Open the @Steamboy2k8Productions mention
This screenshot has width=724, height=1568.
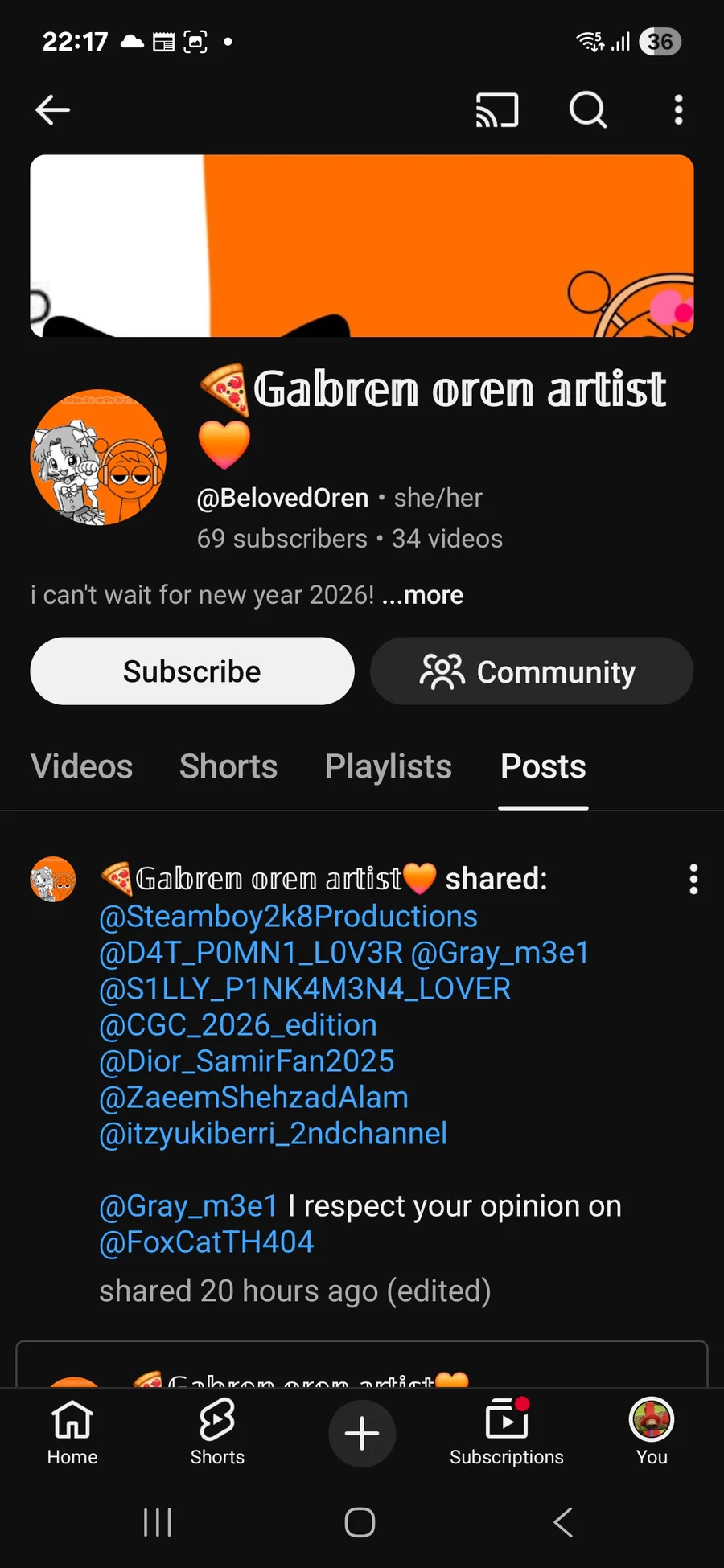click(x=288, y=917)
